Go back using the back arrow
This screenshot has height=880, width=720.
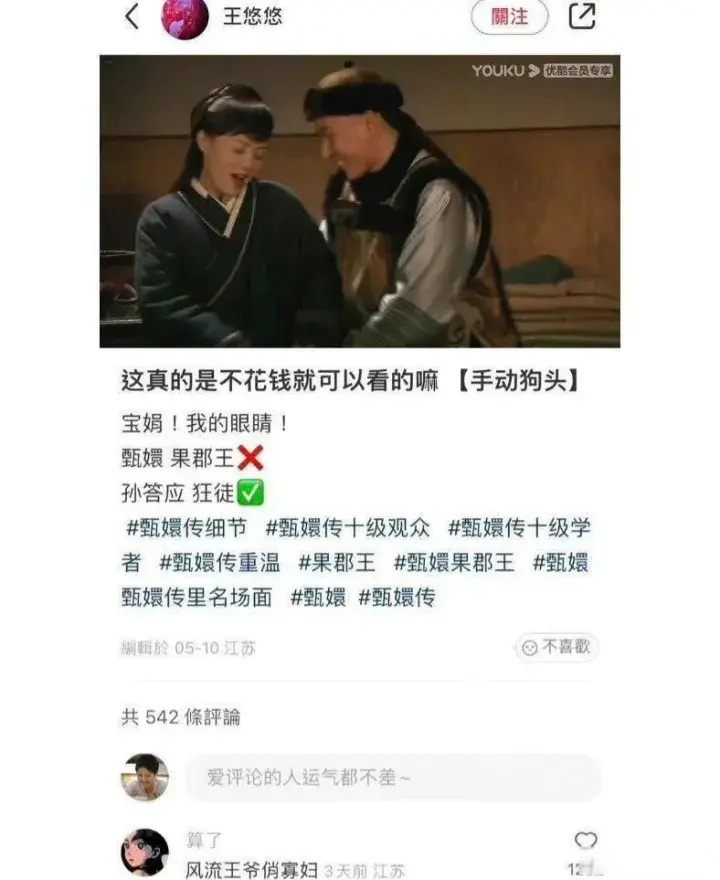pos(132,17)
